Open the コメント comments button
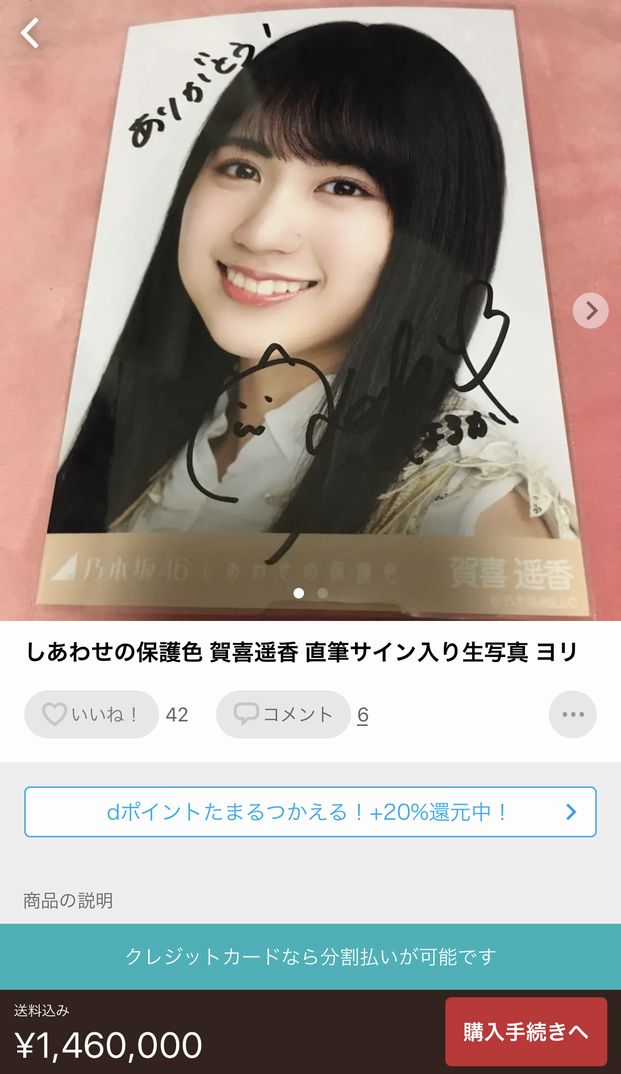Screen dimensions: 621x1074 [283, 715]
